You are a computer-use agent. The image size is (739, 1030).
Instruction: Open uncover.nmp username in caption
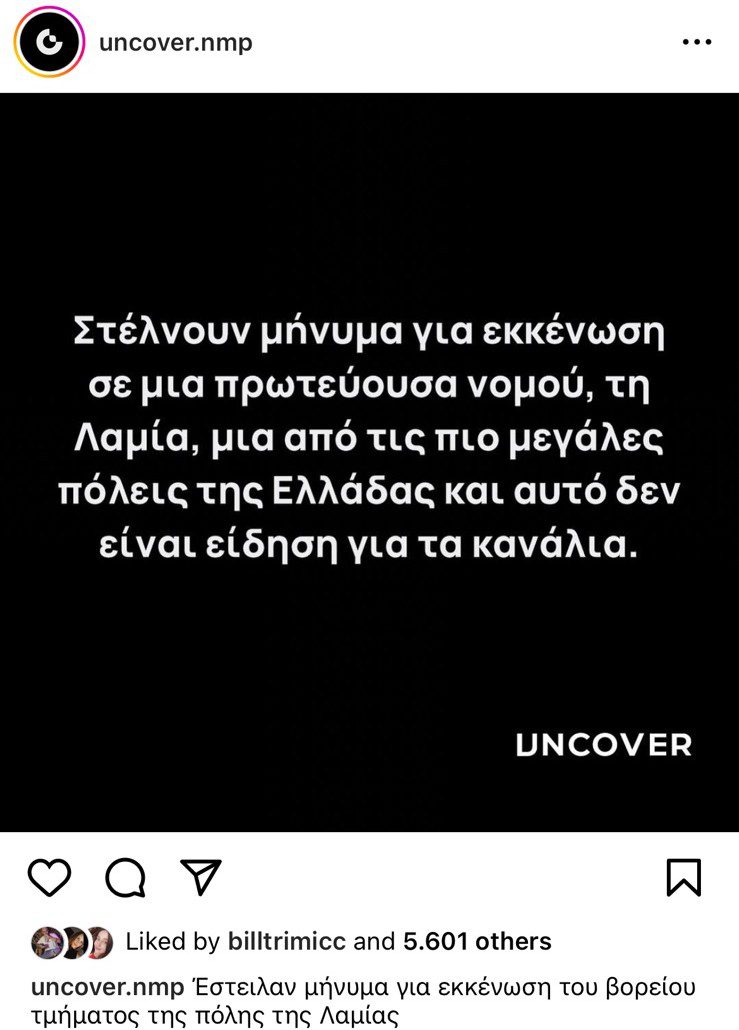[107, 987]
